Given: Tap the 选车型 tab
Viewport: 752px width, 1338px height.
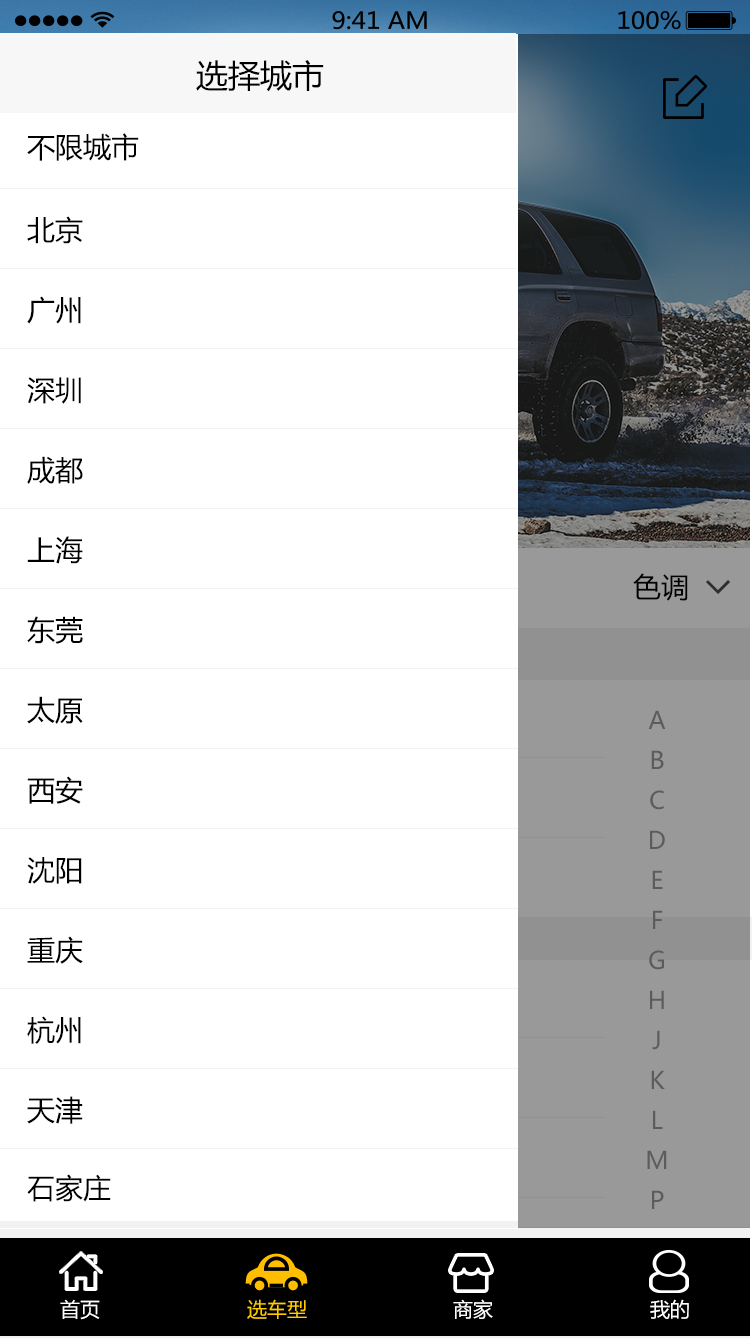Looking at the screenshot, I should pyautogui.click(x=276, y=1286).
